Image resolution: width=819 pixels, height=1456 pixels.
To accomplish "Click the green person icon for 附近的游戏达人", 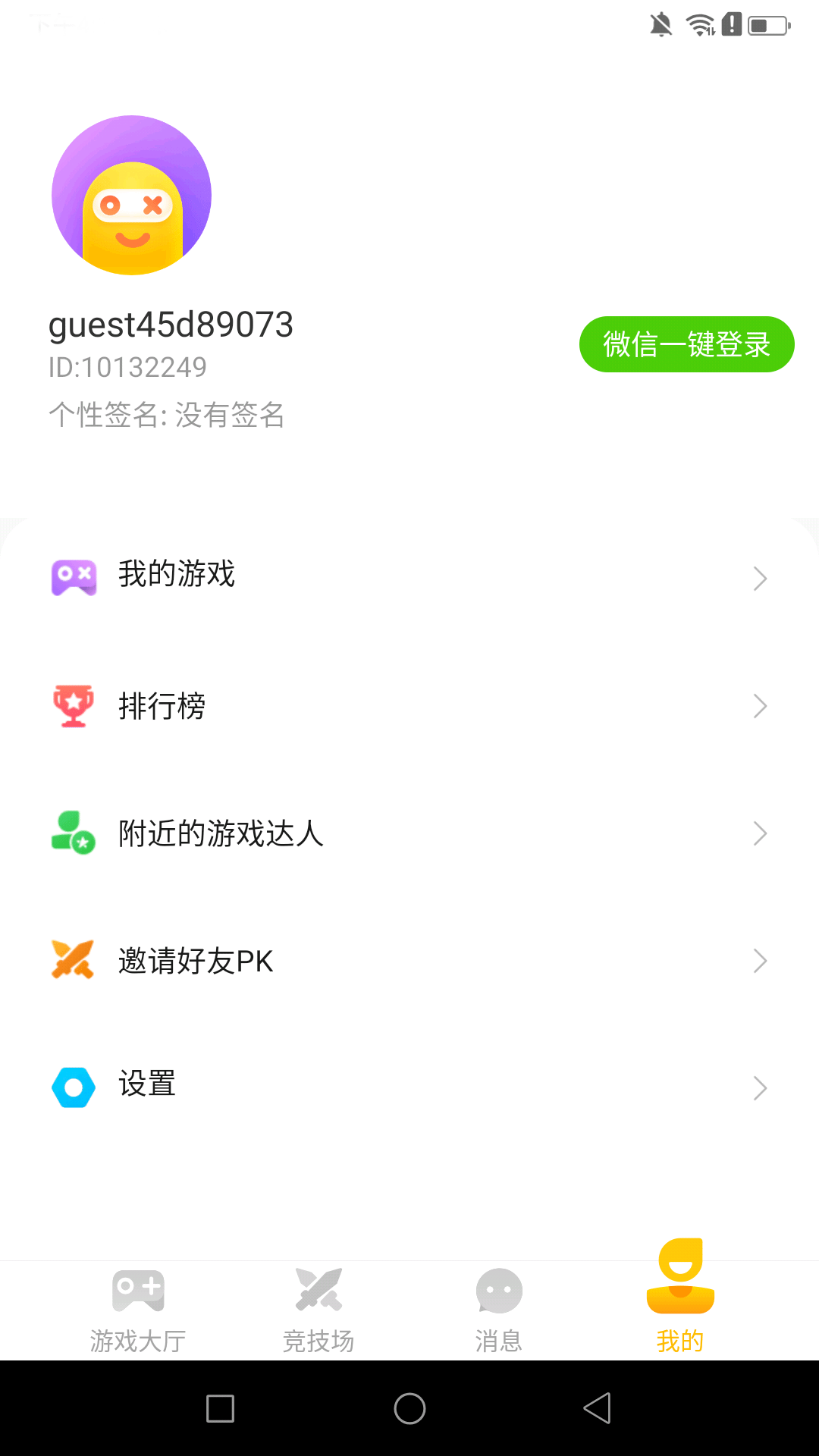I will click(x=72, y=833).
